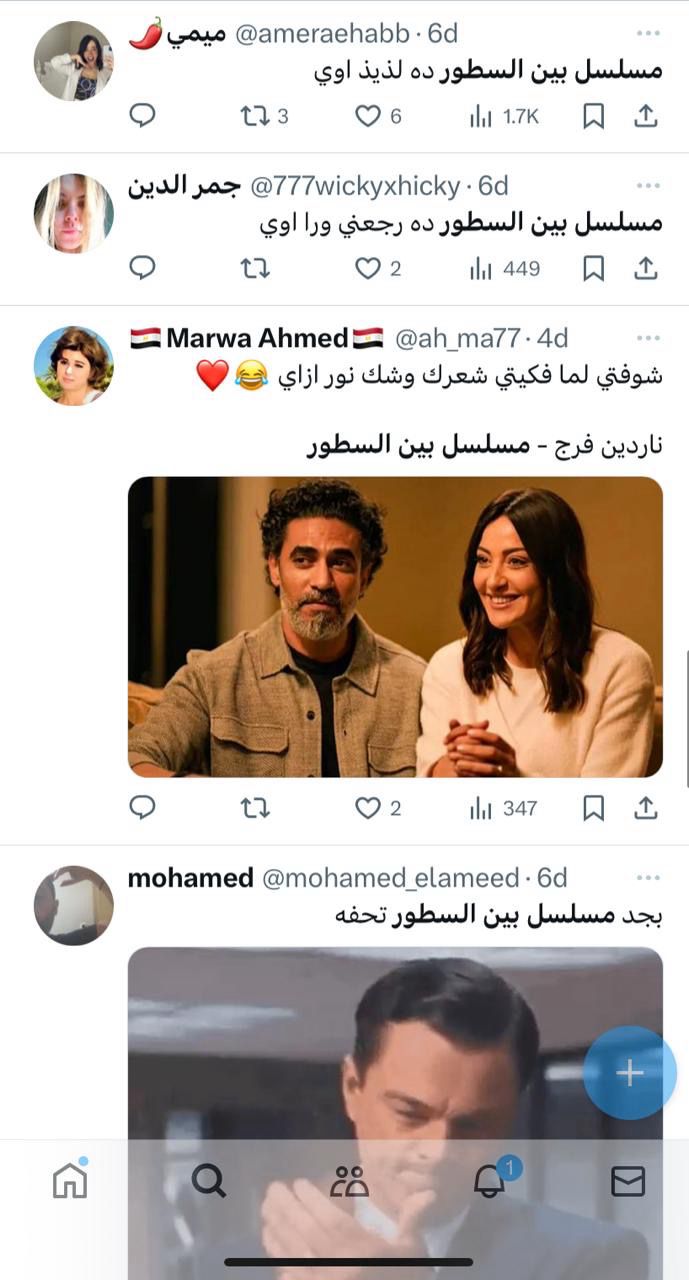Bookmark the tweet from @ameraehabb
This screenshot has height=1280, width=689.
pos(593,116)
